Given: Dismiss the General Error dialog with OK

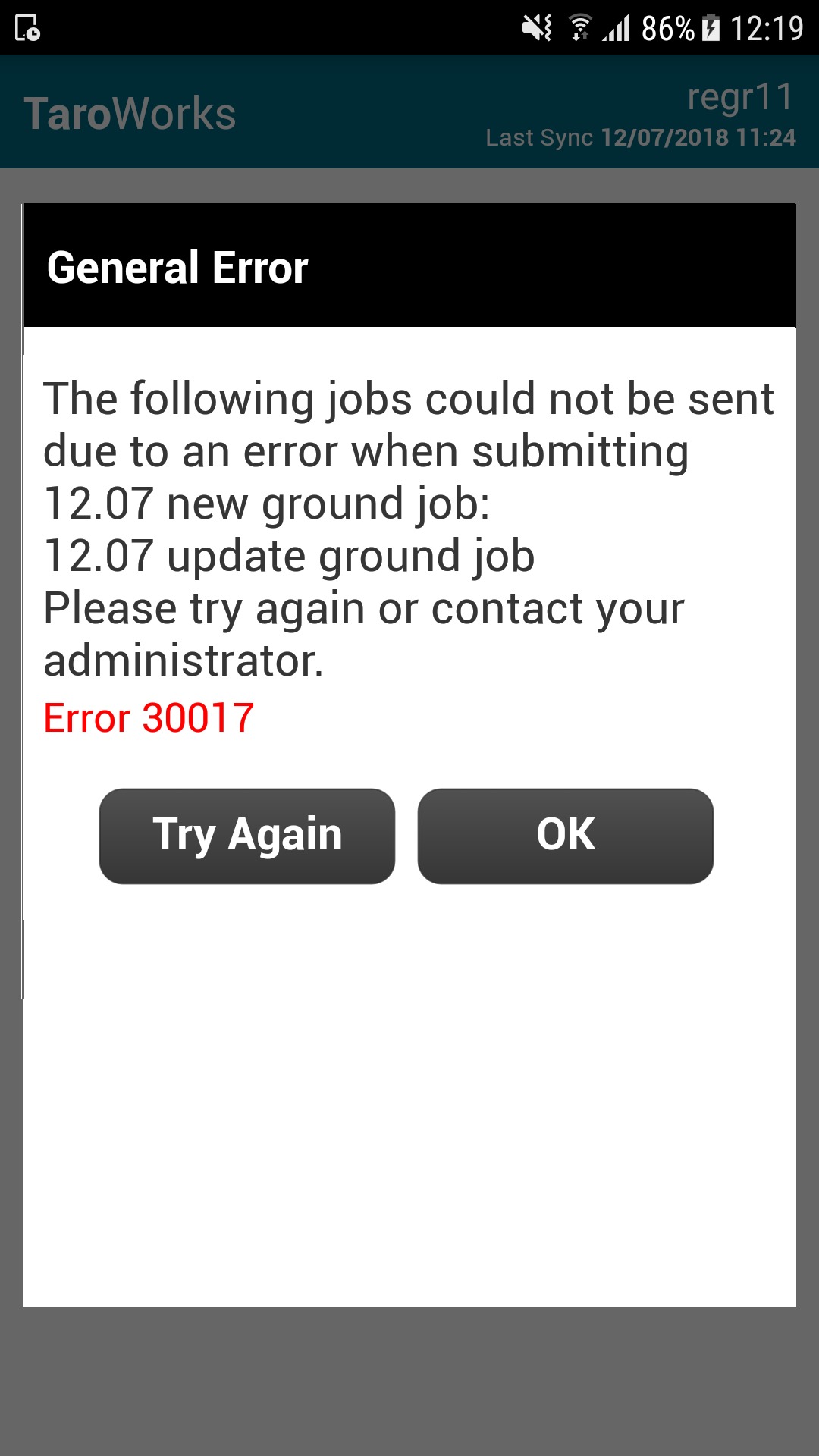Looking at the screenshot, I should point(565,836).
